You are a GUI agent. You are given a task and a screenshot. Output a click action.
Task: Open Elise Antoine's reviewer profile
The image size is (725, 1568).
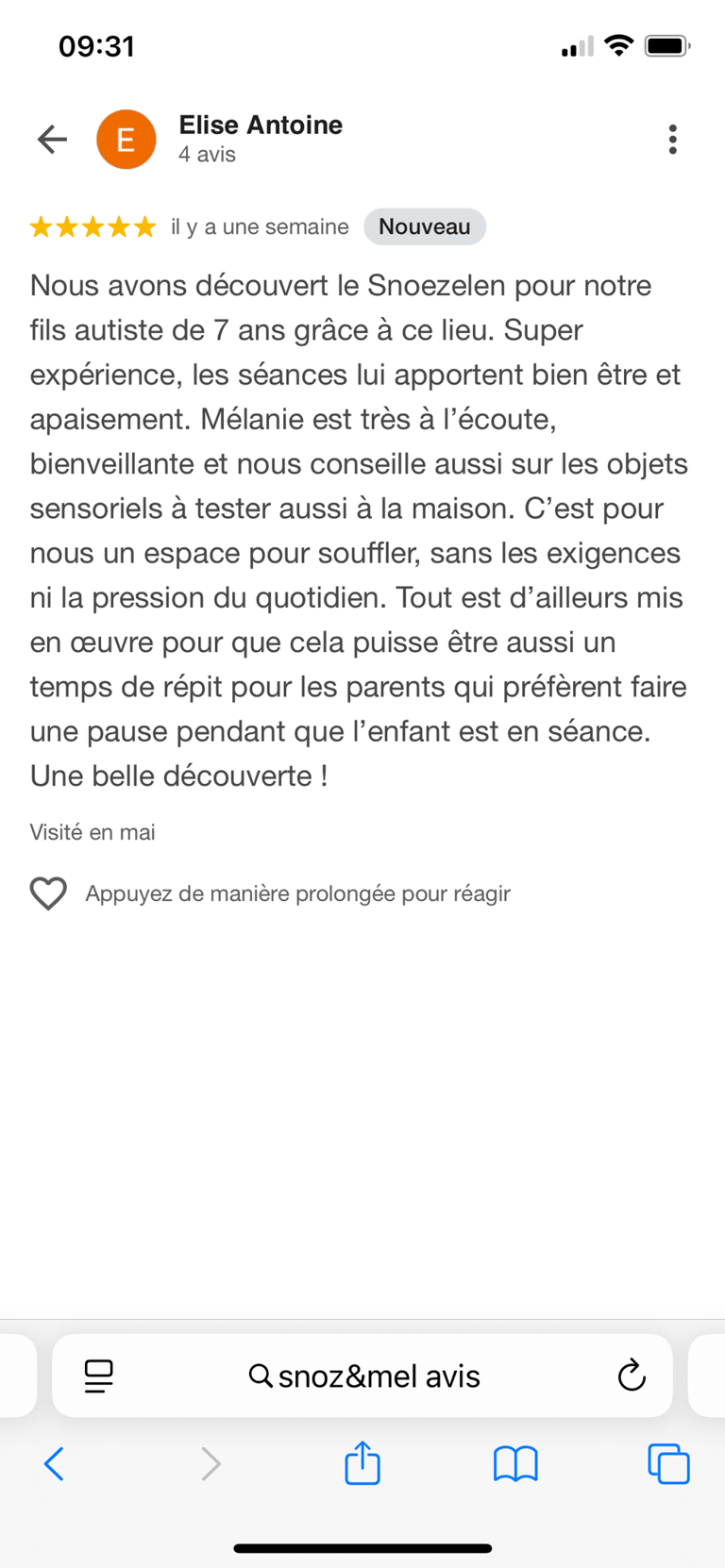pos(260,125)
